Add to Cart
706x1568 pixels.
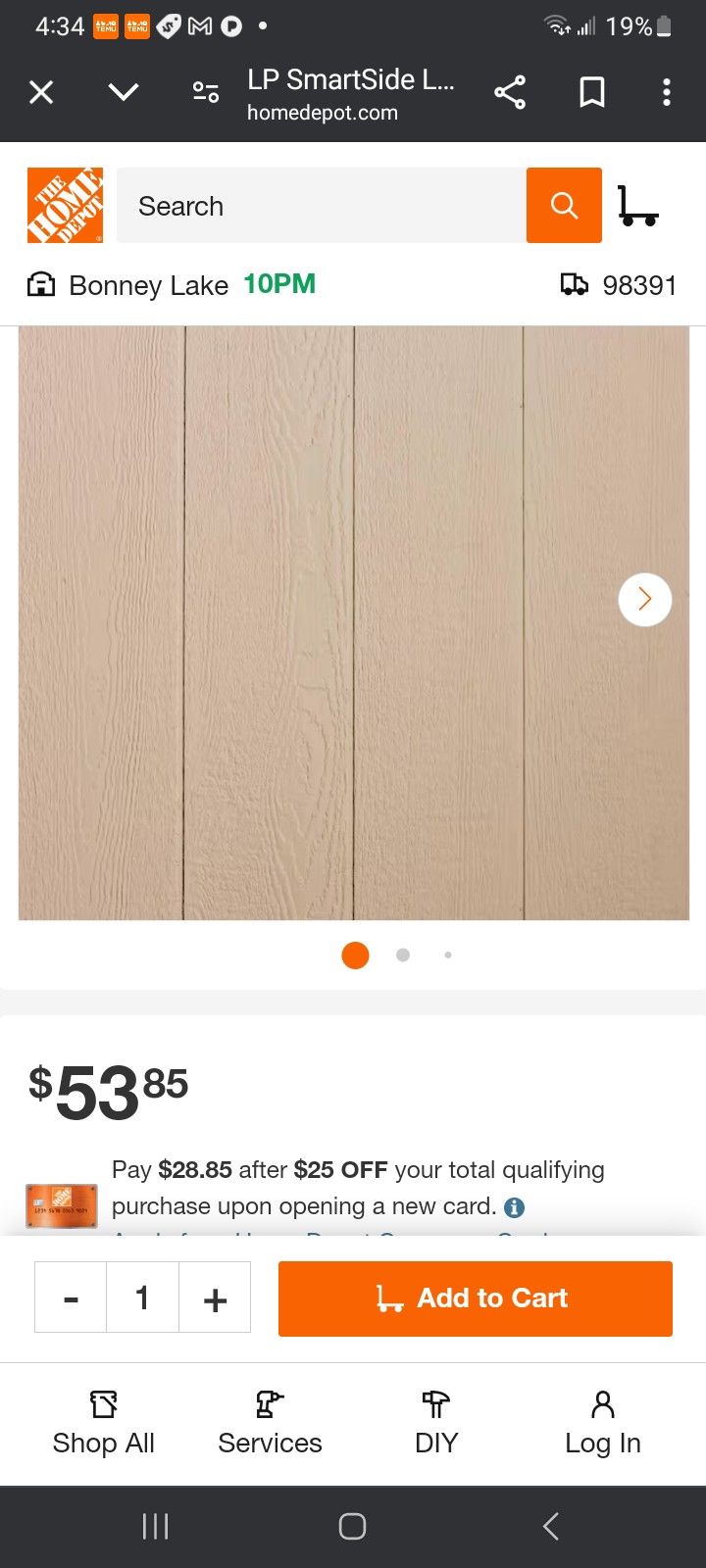(x=476, y=1298)
